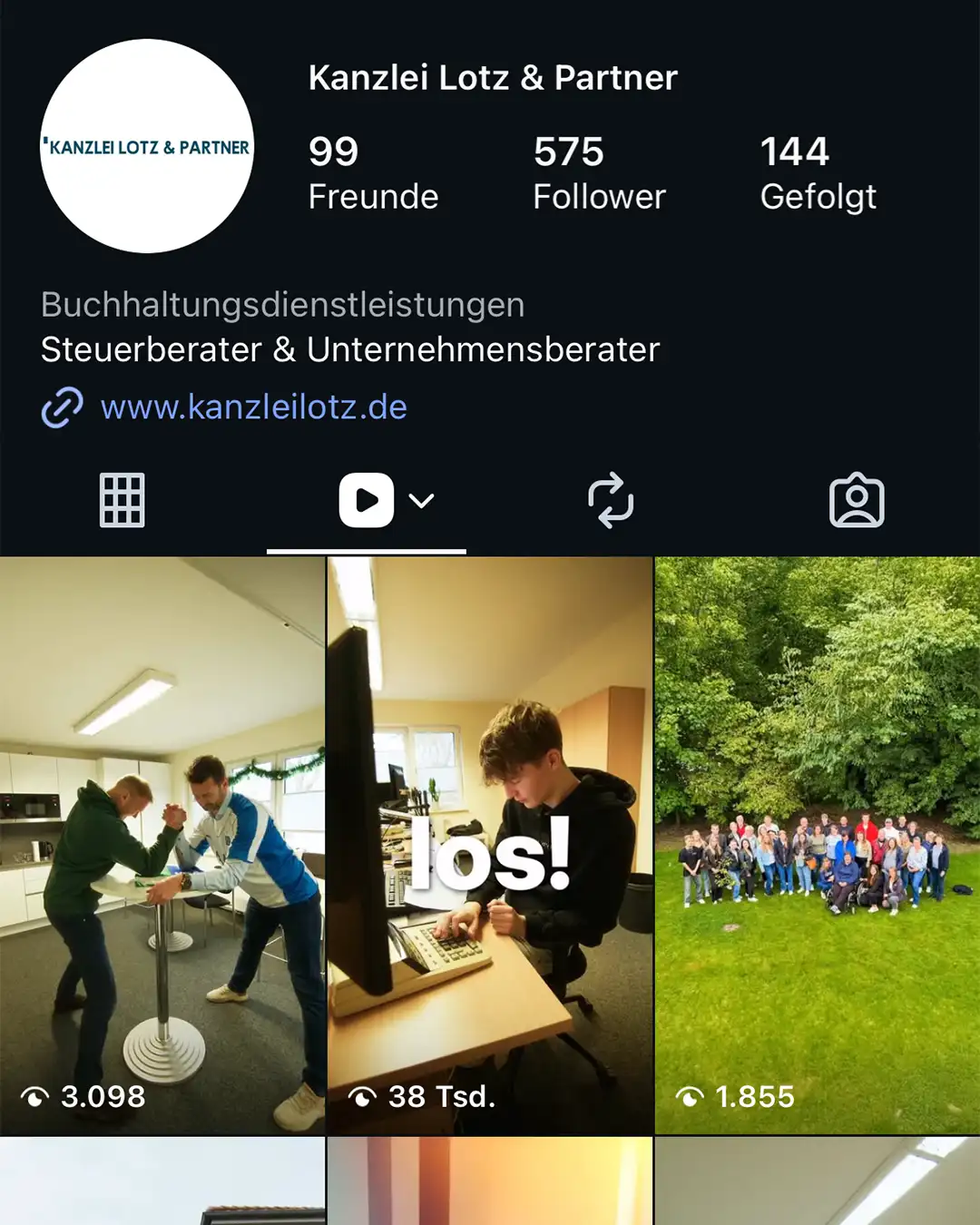This screenshot has width=980, height=1225.
Task: View the 99 Freunde list
Action: 373,172
